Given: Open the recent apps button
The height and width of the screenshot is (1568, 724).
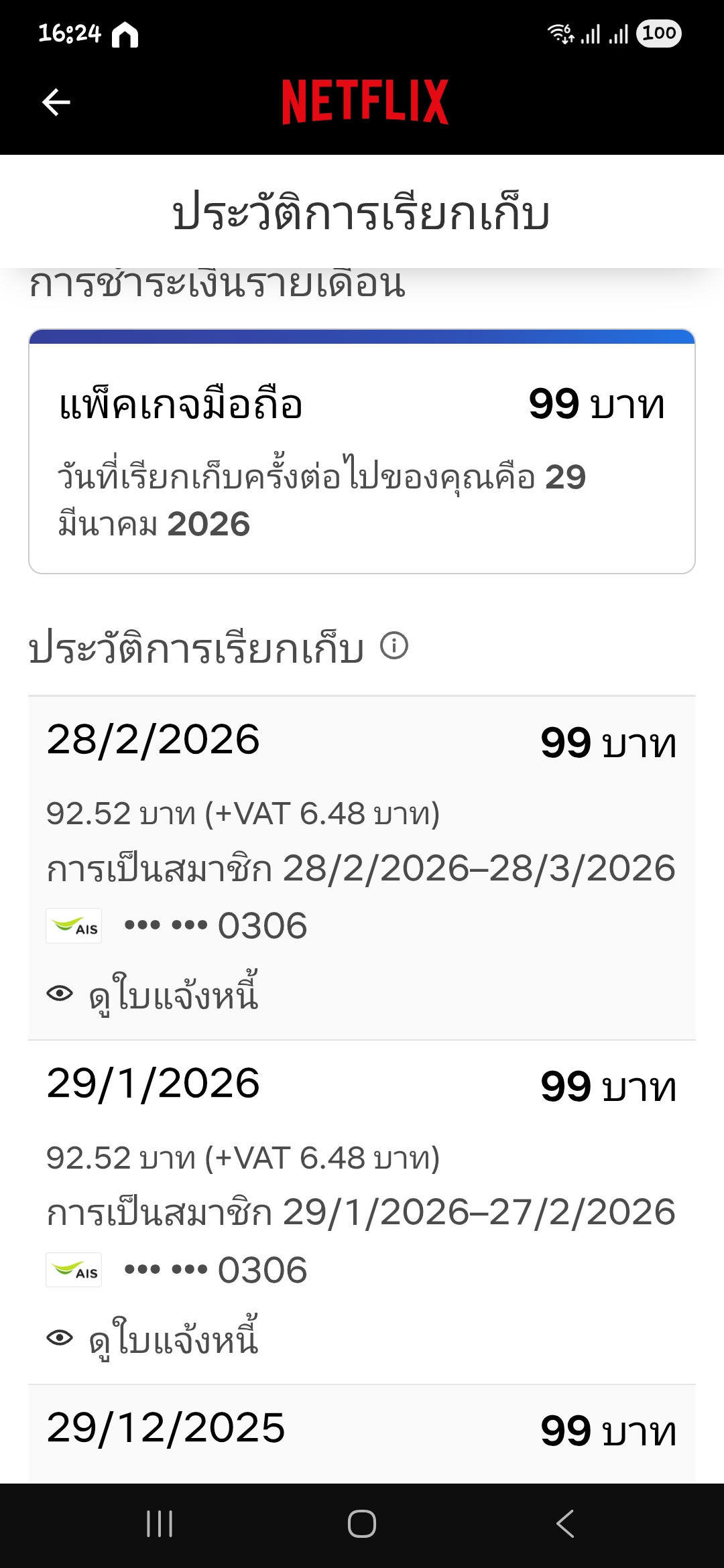Looking at the screenshot, I should tap(160, 1524).
